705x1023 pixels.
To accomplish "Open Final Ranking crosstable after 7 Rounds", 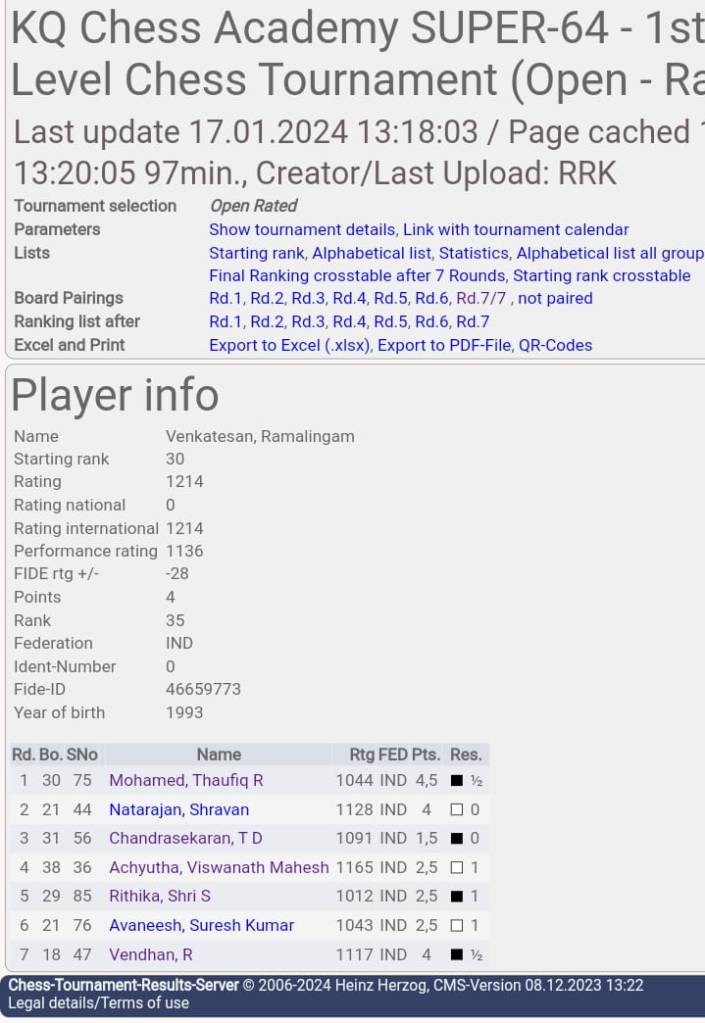I will click(x=357, y=276).
